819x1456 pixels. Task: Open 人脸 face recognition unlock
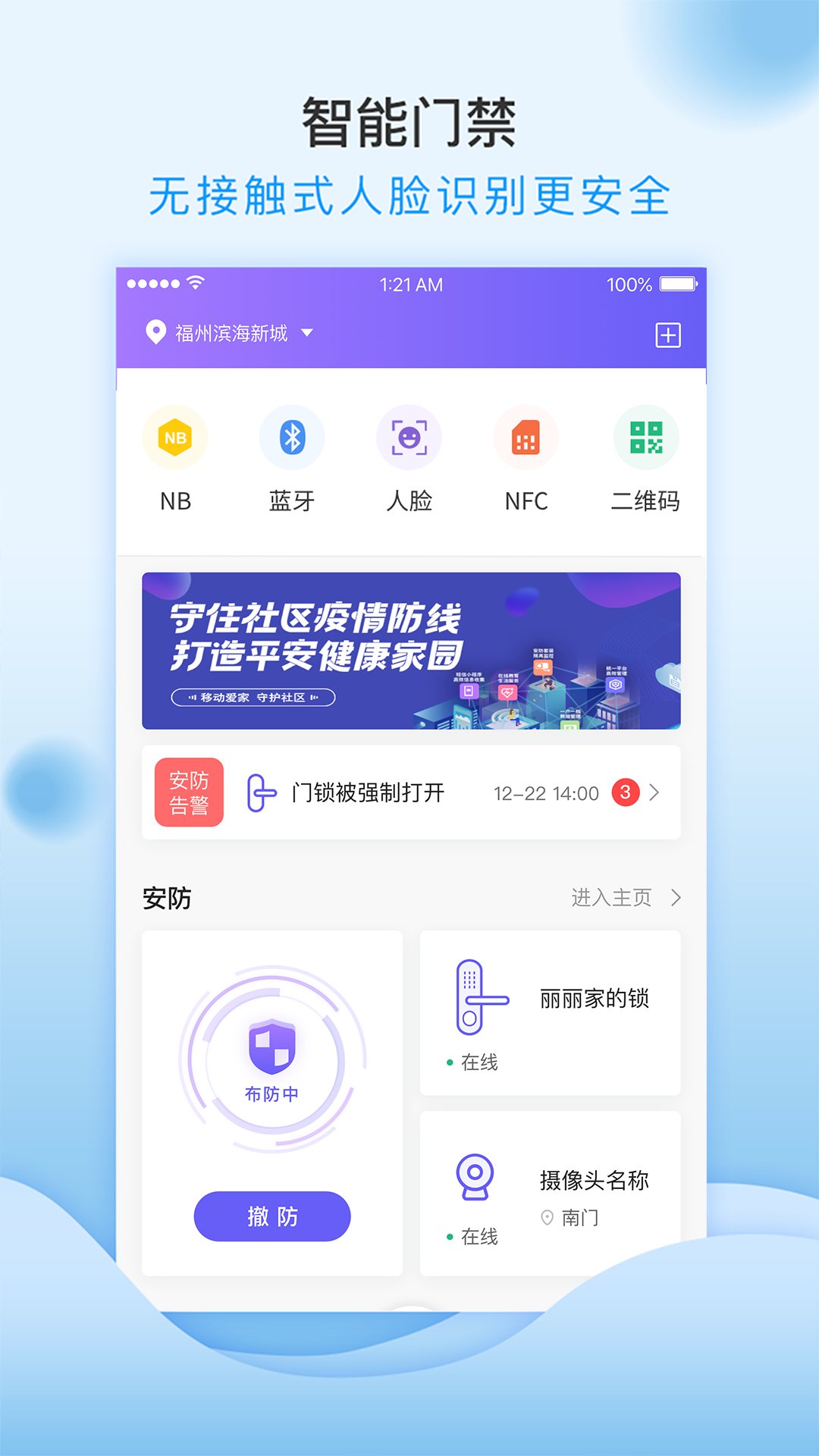(409, 437)
